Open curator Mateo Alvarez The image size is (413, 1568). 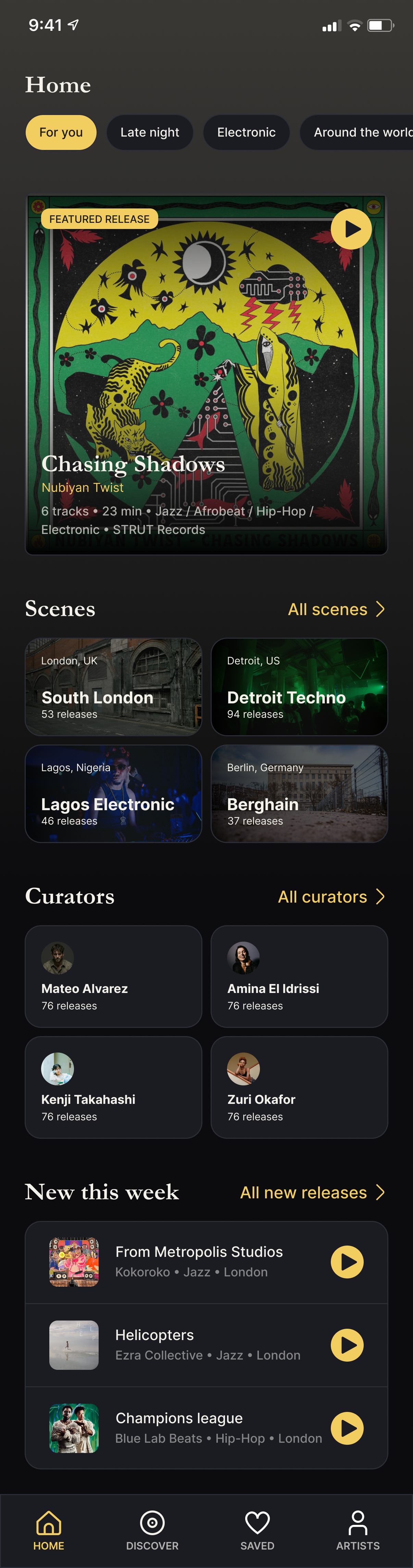coord(113,976)
